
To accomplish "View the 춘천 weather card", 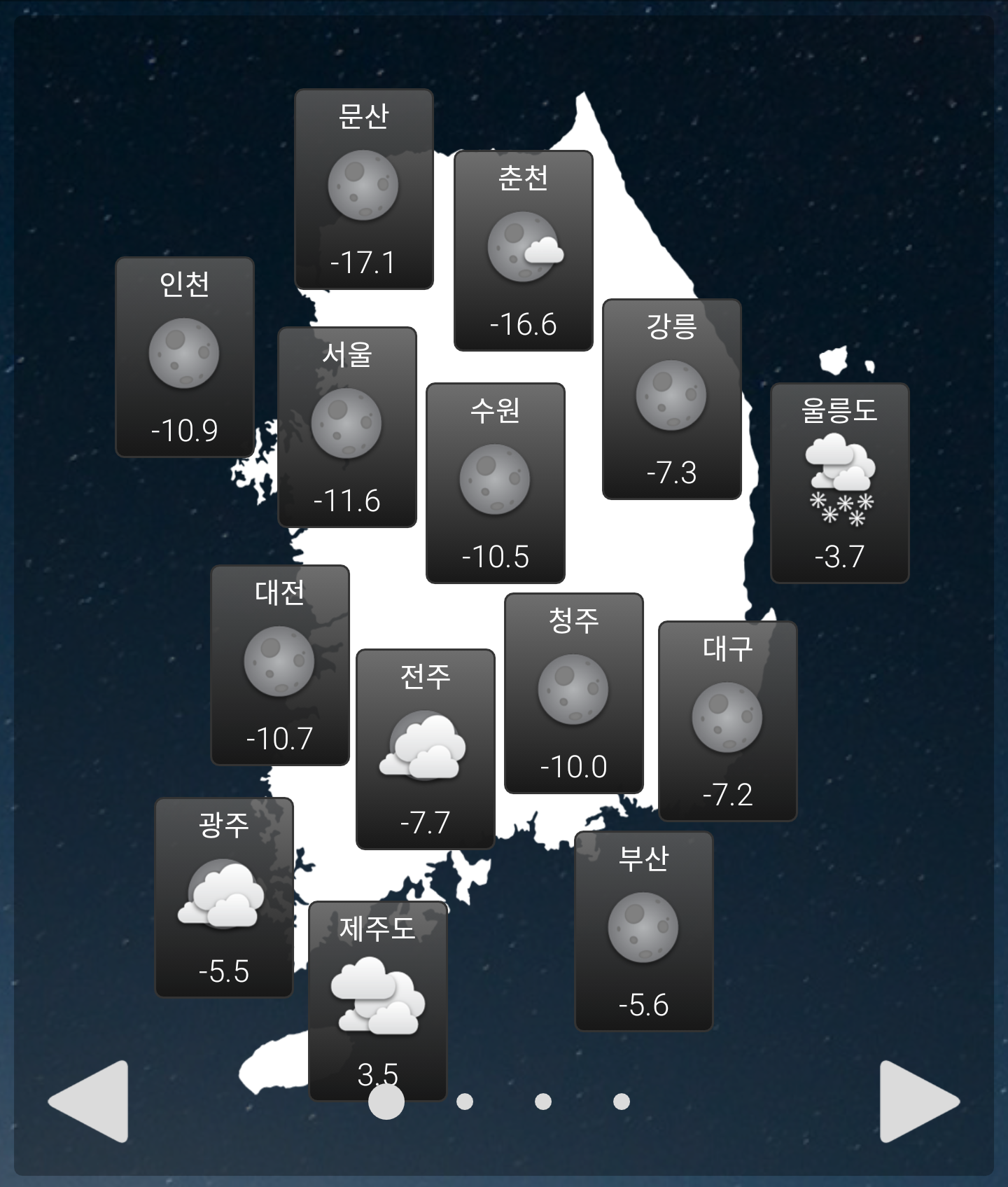I will 524,251.
